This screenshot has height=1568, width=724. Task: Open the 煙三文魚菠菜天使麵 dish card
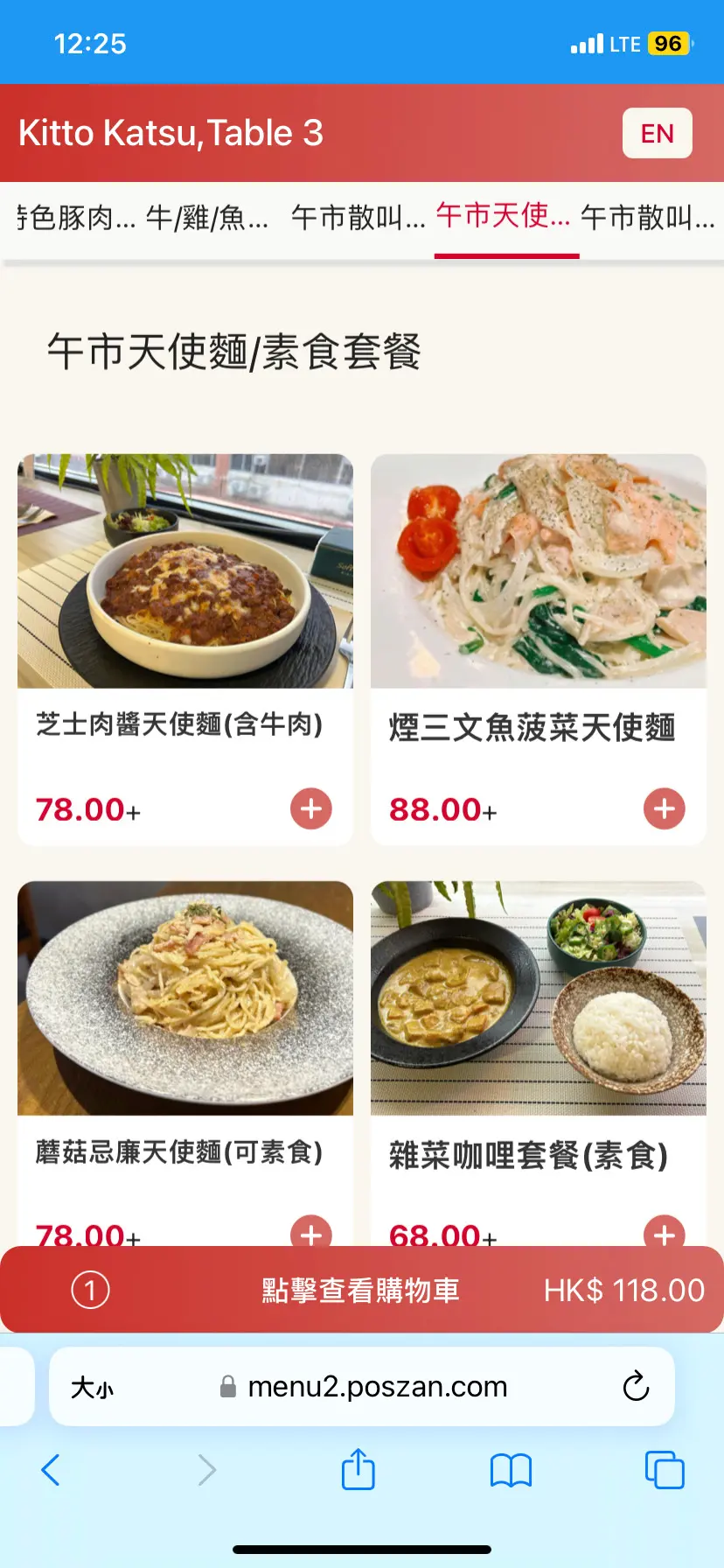click(539, 572)
